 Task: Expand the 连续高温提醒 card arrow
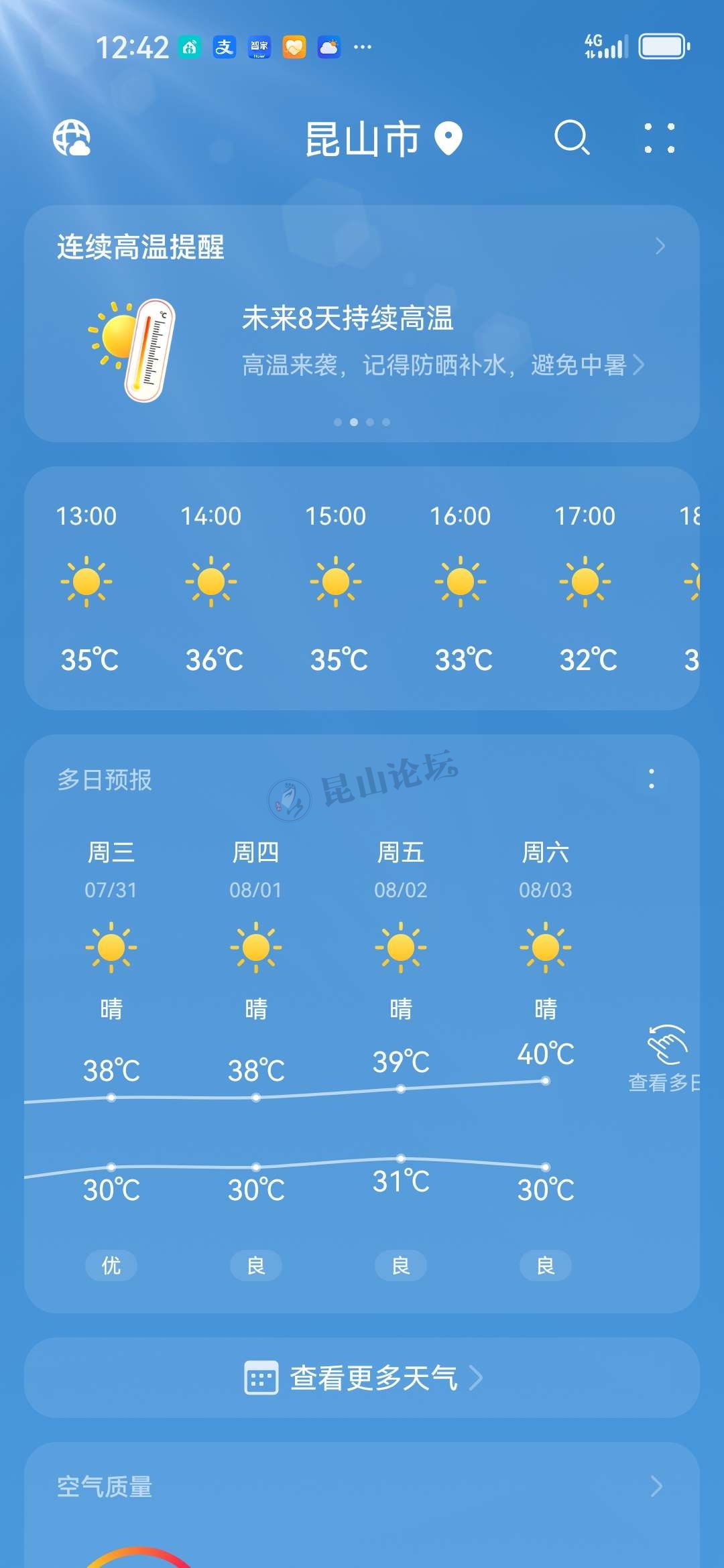(x=660, y=247)
